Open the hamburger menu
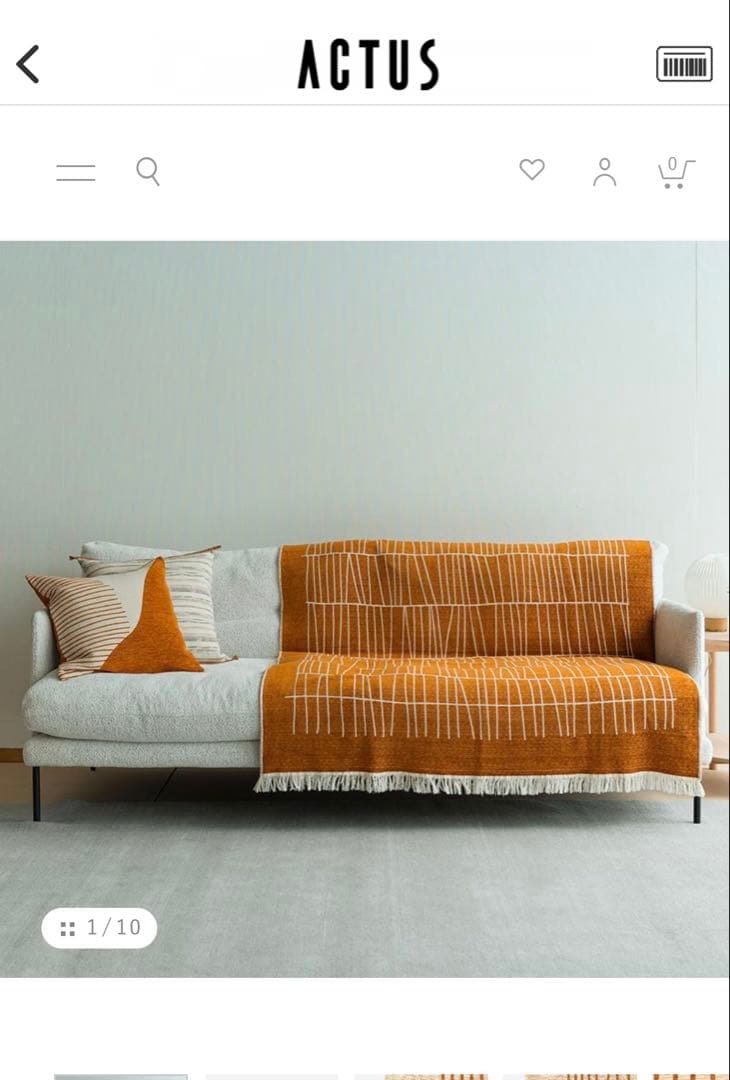 click(x=76, y=172)
